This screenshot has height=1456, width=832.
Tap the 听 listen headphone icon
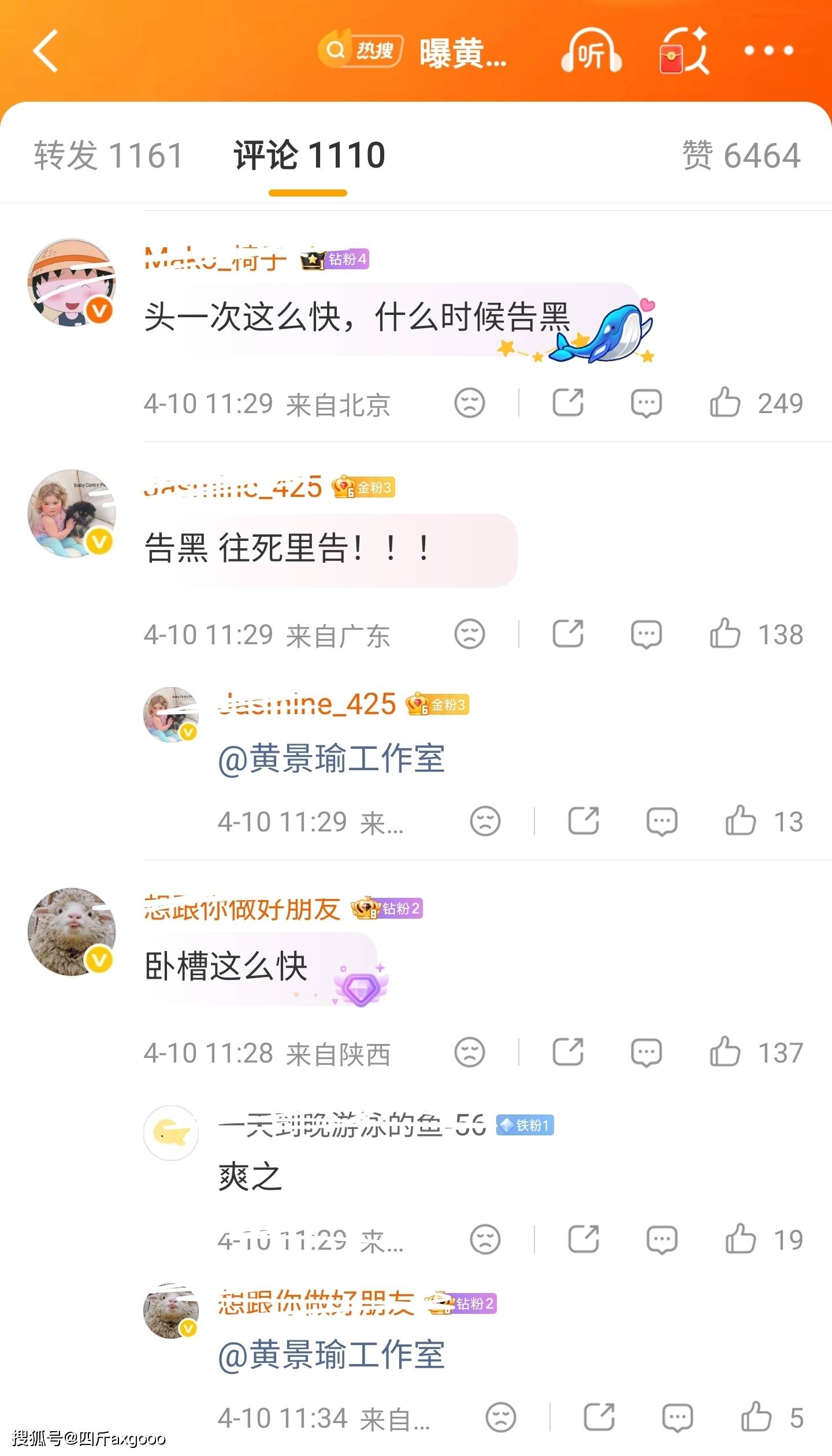pos(590,52)
